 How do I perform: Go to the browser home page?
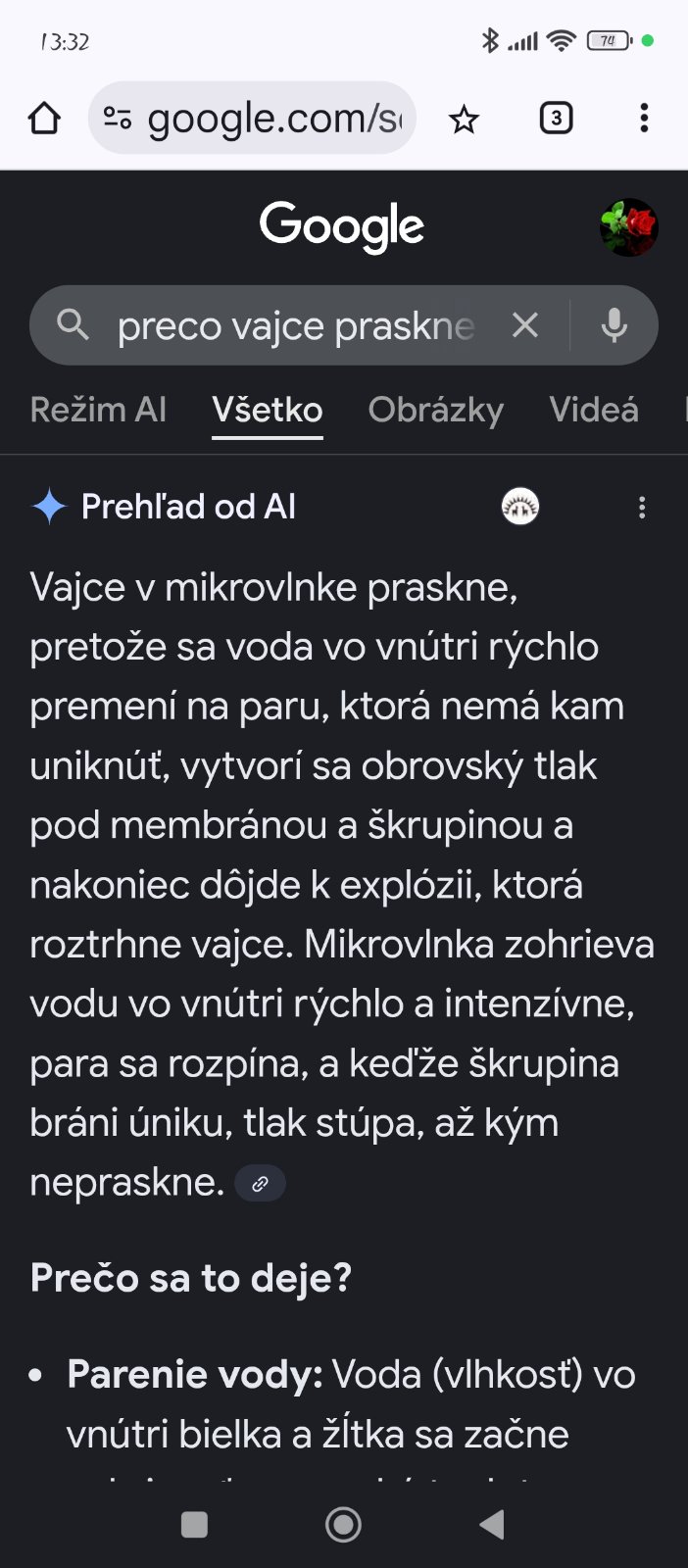click(44, 119)
